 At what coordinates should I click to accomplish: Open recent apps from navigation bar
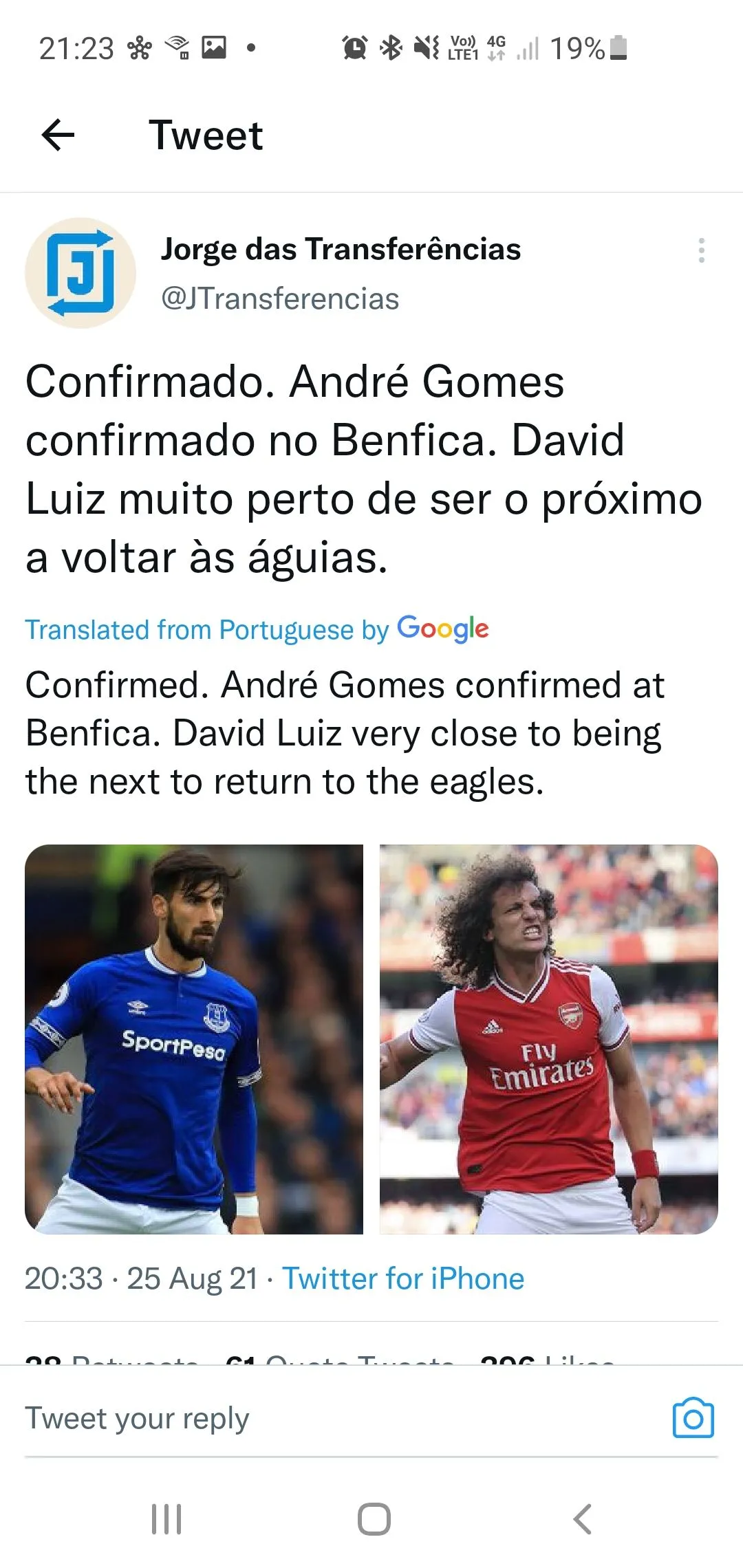coord(166,1519)
